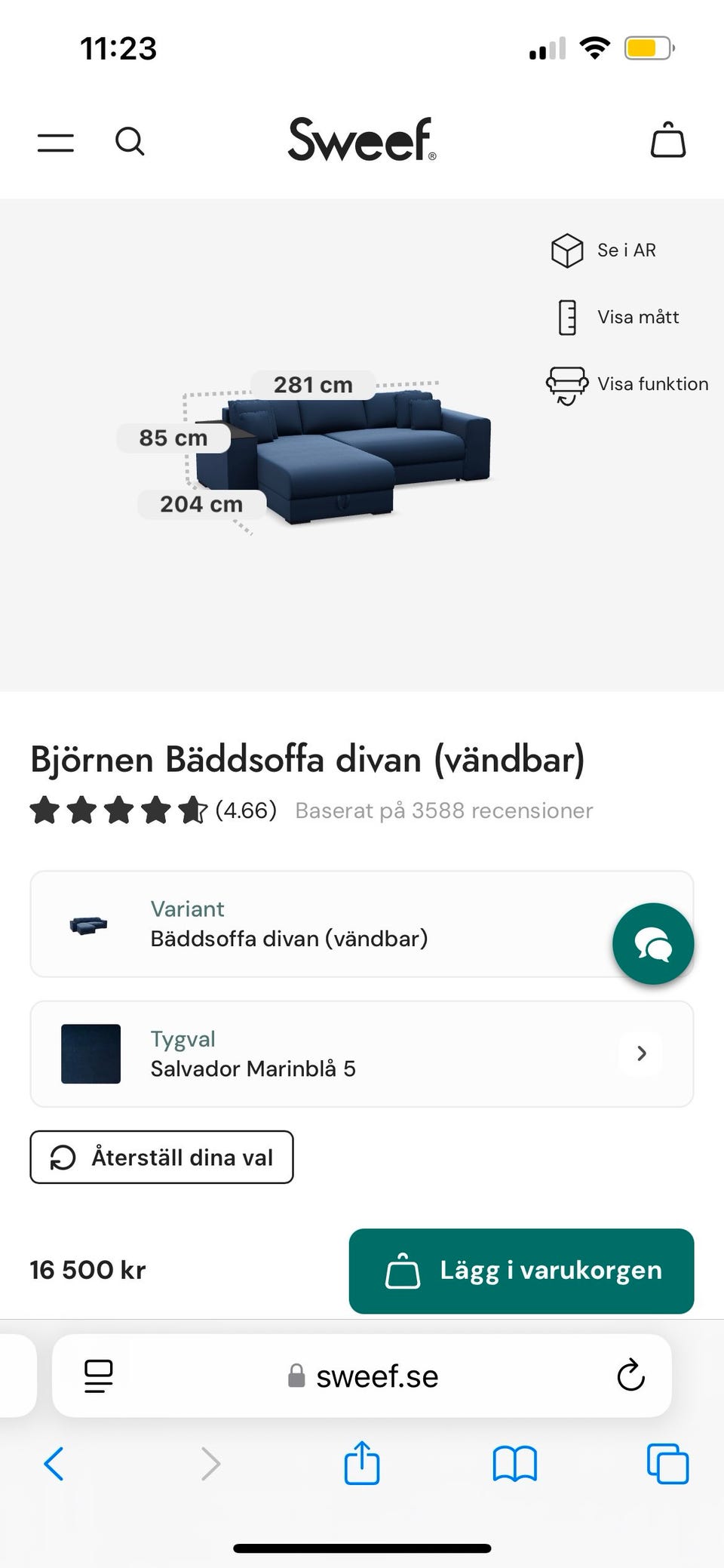The width and height of the screenshot is (724, 1568).
Task: Reload the sweef.se page
Action: tap(630, 1376)
